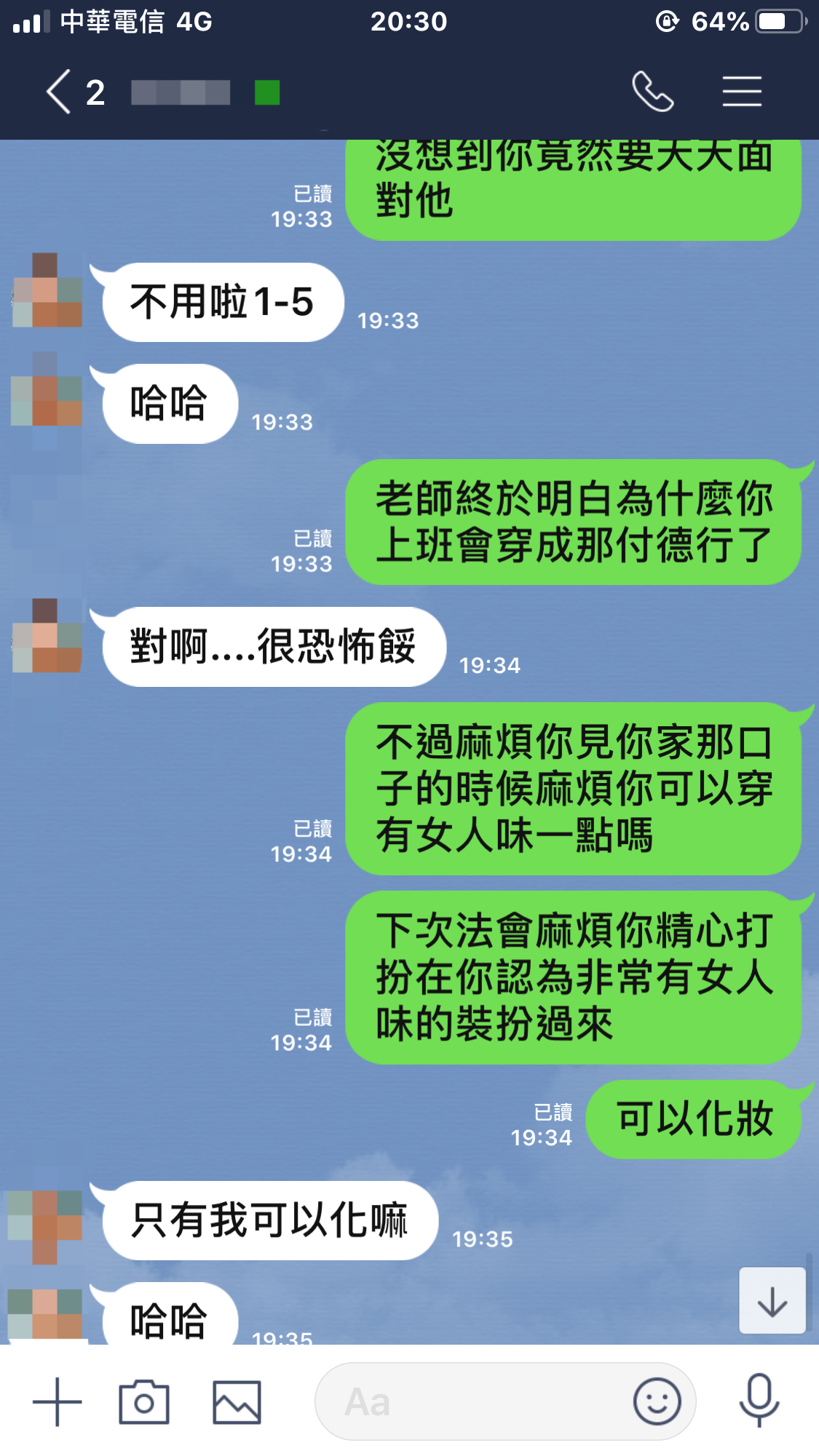Open sender's avatar next to 不用啦1-5
The image size is (819, 1456).
coord(47,290)
